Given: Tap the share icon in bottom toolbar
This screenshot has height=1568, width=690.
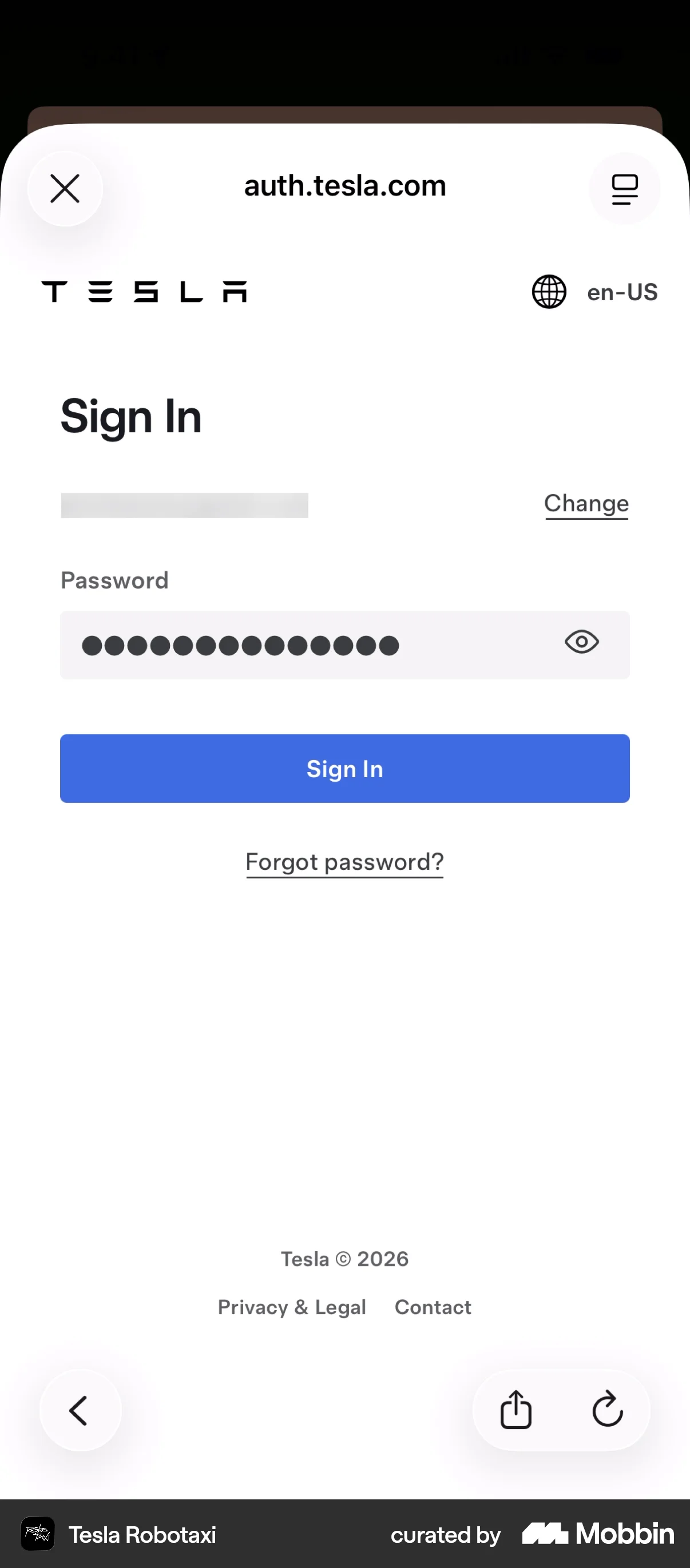Looking at the screenshot, I should click(x=515, y=1410).
